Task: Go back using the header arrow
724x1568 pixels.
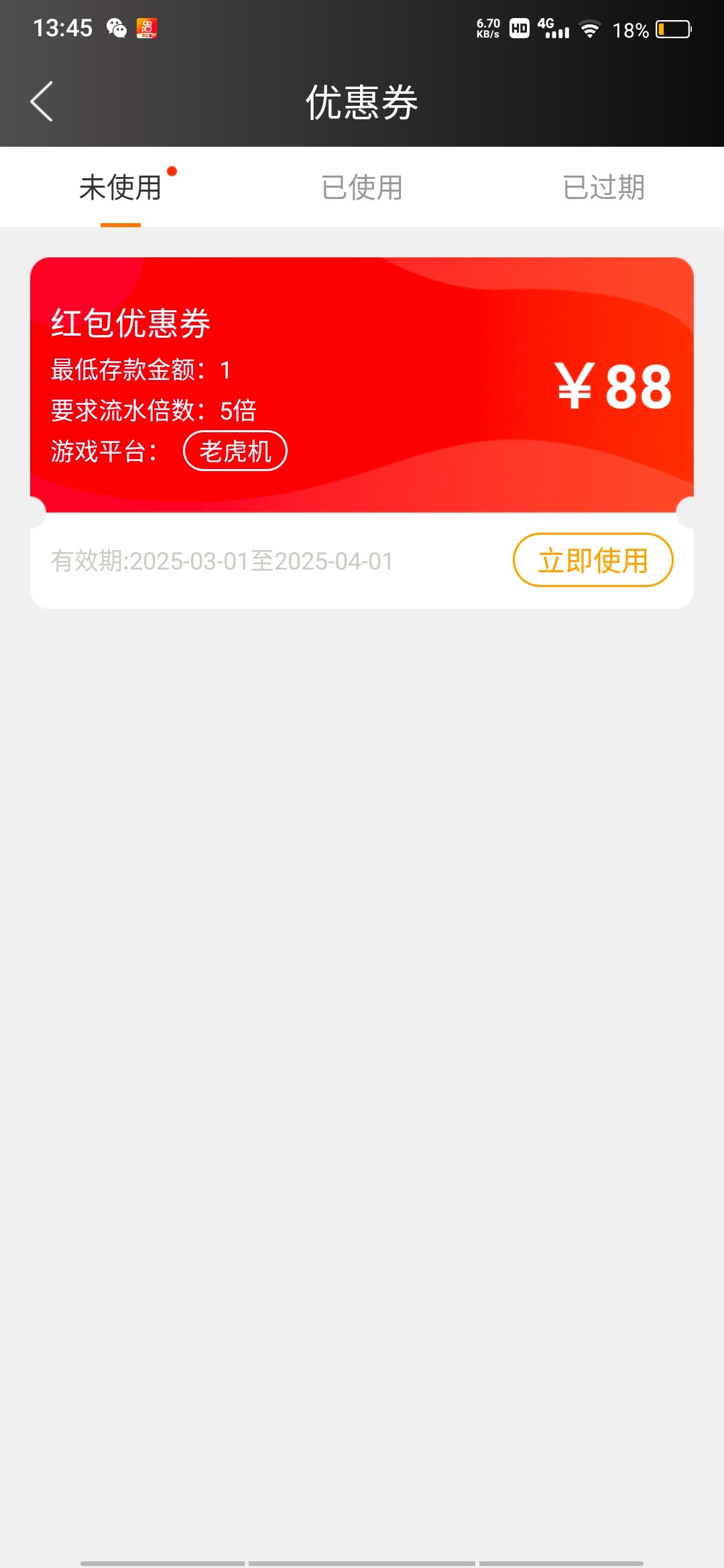Action: [42, 101]
